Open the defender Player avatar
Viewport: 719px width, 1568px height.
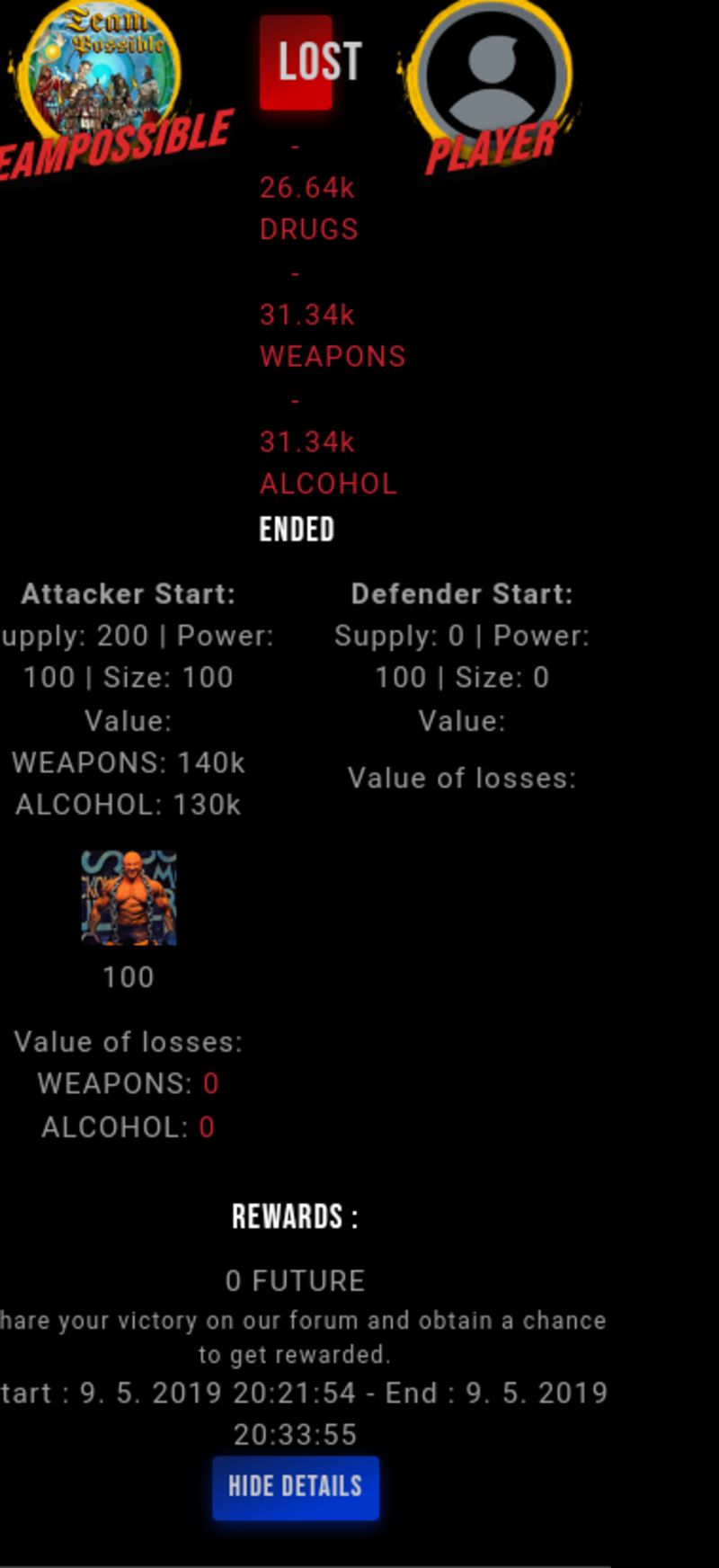(x=493, y=76)
